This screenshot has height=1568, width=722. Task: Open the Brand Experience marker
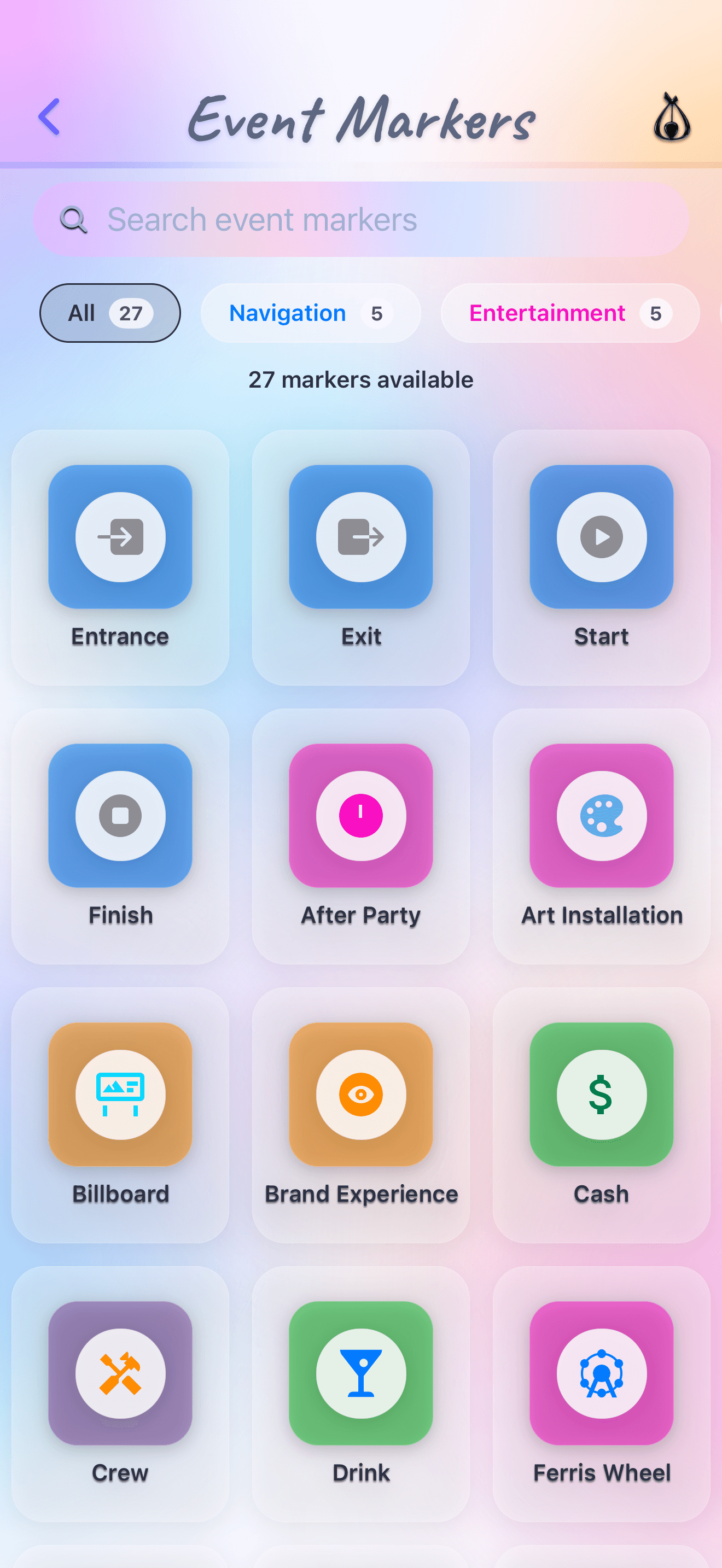tap(361, 1114)
